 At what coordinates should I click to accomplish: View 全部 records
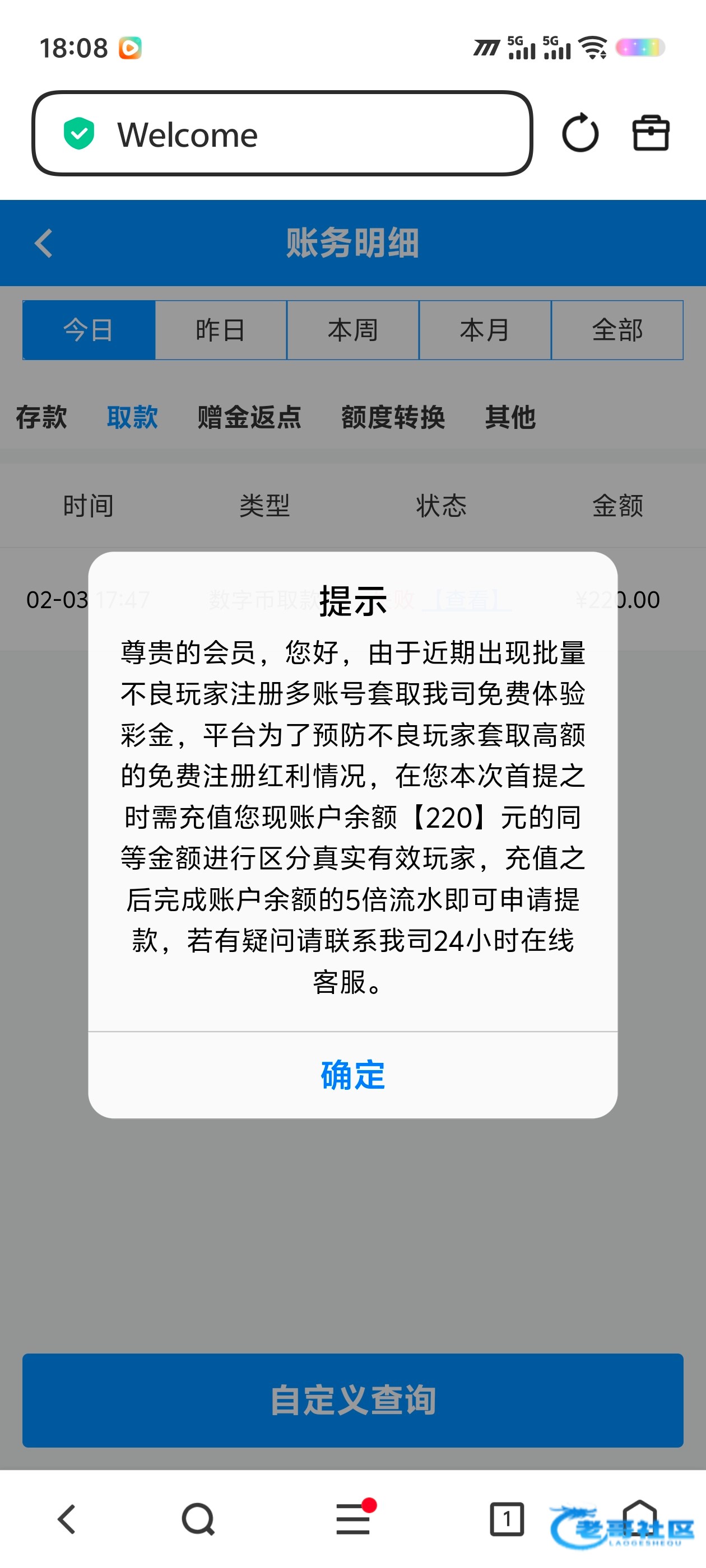coord(617,330)
